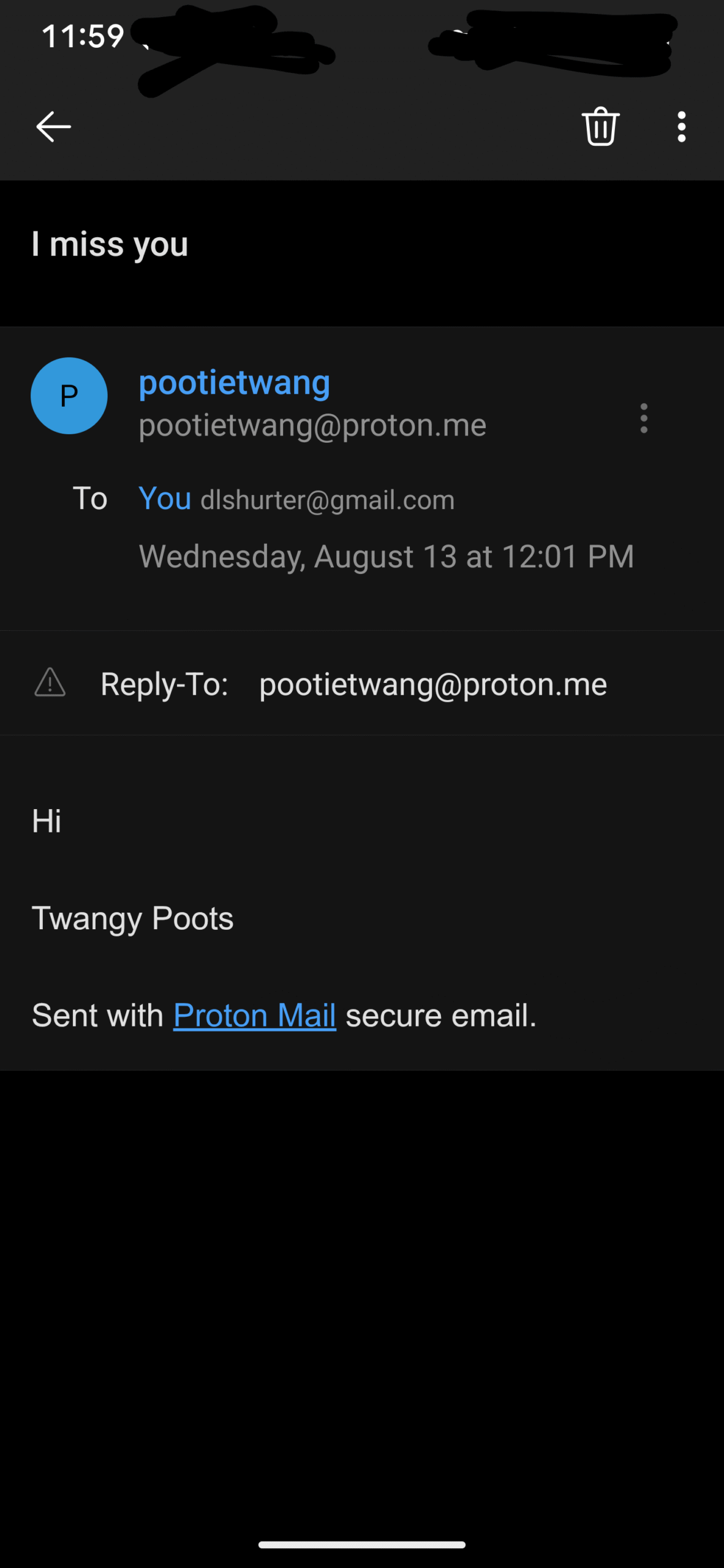Image resolution: width=724 pixels, height=1568 pixels.
Task: Delete this email with trash icon
Action: coord(600,126)
